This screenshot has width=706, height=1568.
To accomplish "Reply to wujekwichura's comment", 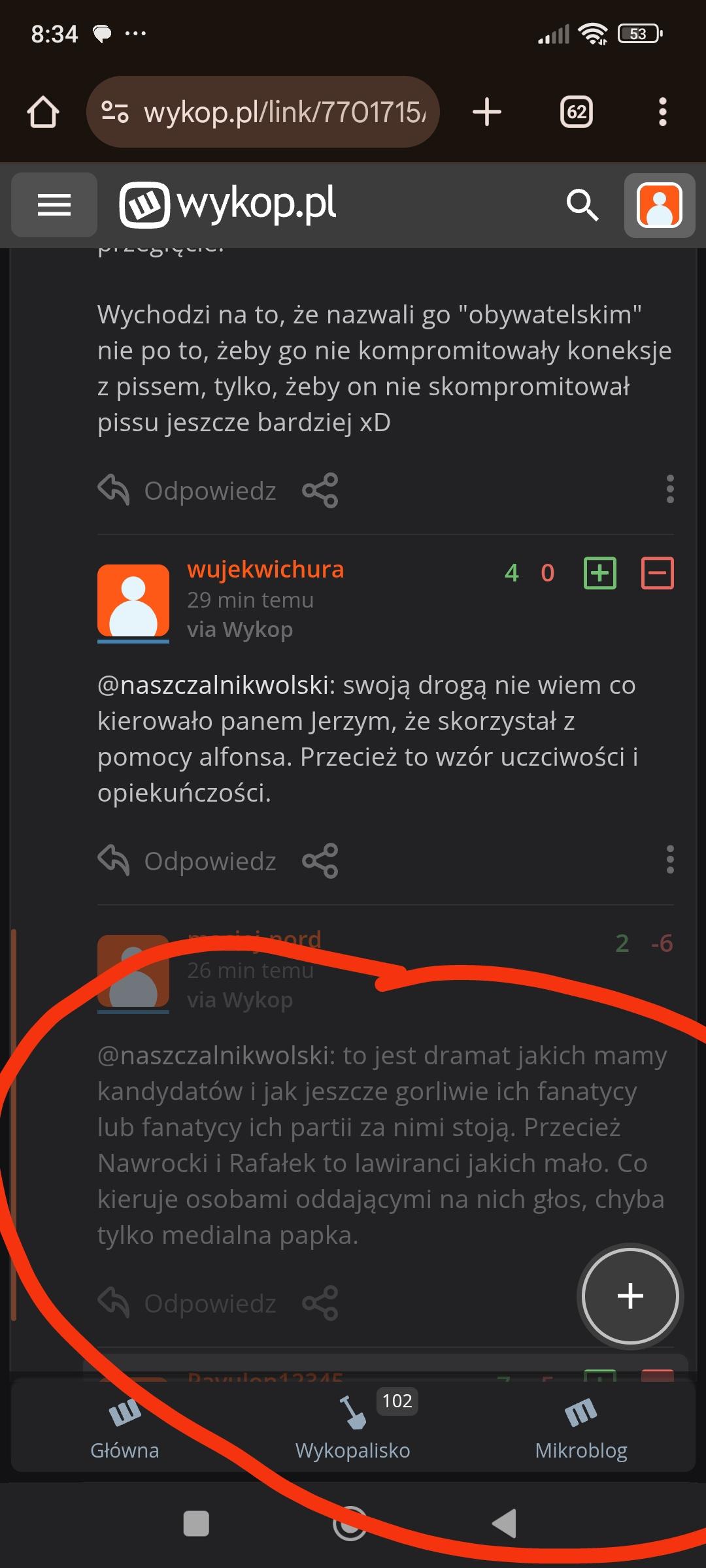I will (x=188, y=861).
